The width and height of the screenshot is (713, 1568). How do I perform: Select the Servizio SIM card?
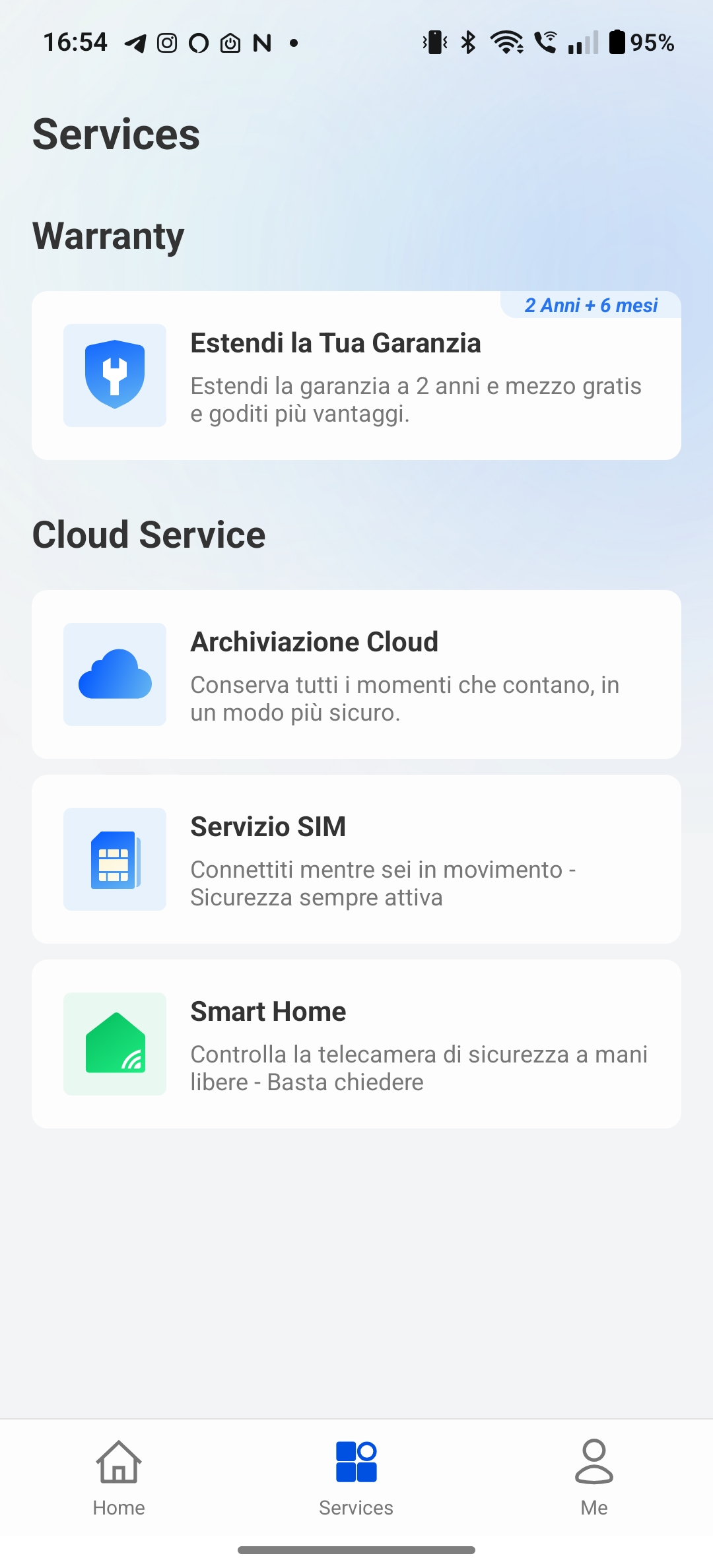pos(356,859)
